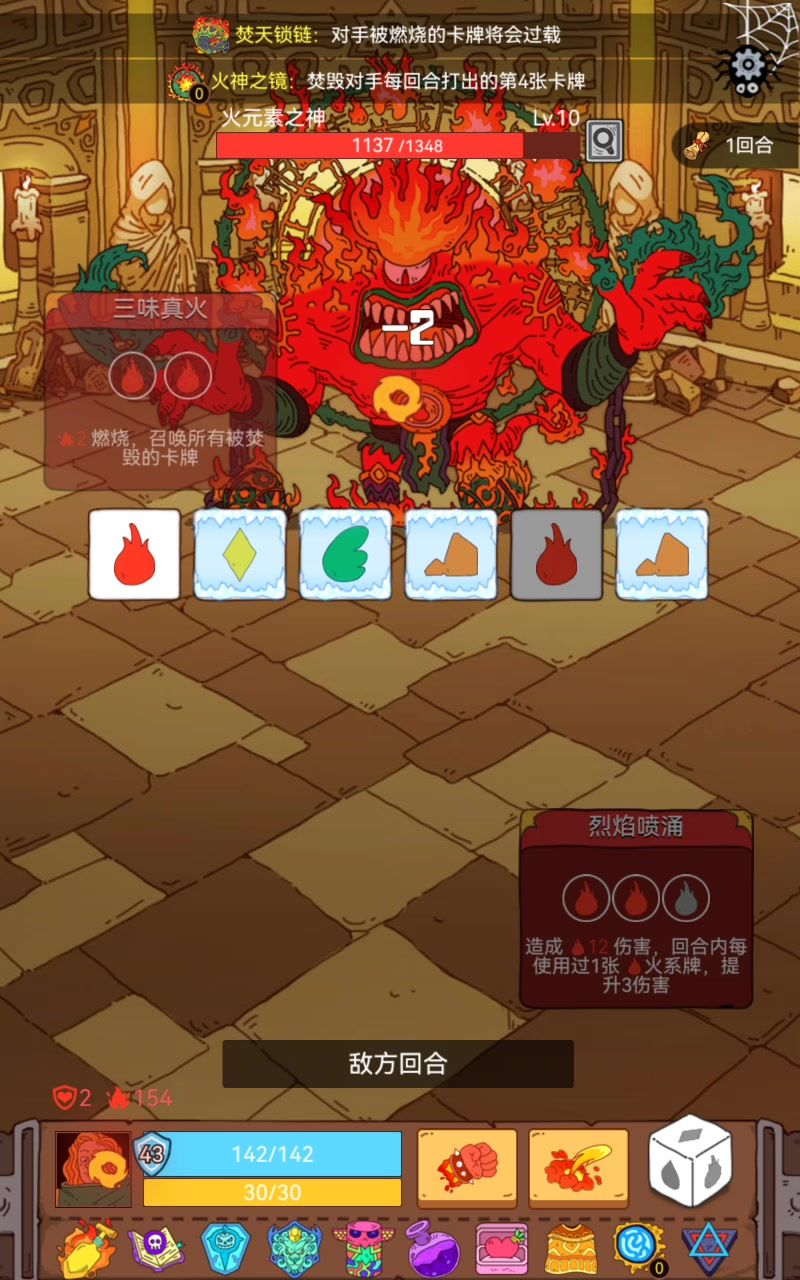Open the settings gear

pyautogui.click(x=747, y=66)
